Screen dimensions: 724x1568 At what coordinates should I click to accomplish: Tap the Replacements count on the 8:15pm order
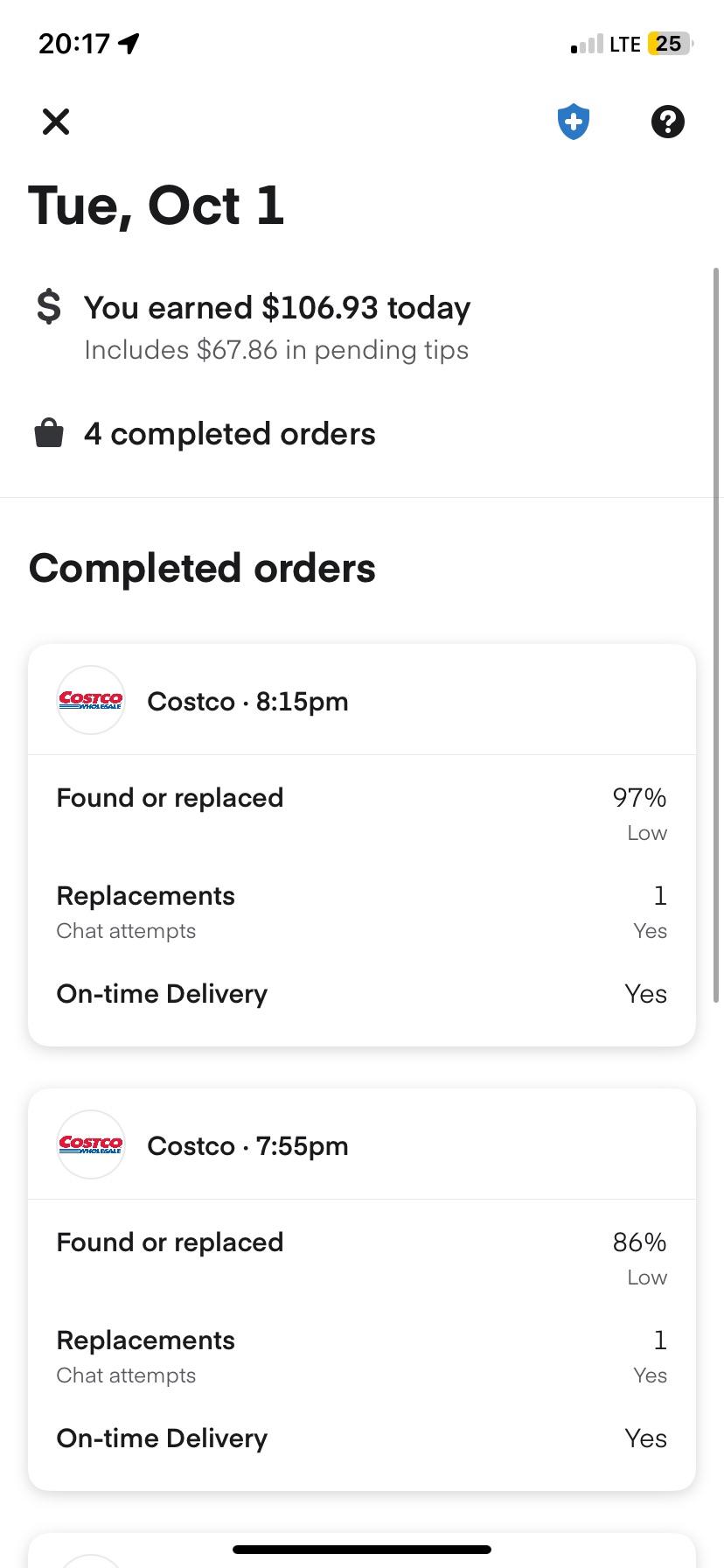coord(660,895)
